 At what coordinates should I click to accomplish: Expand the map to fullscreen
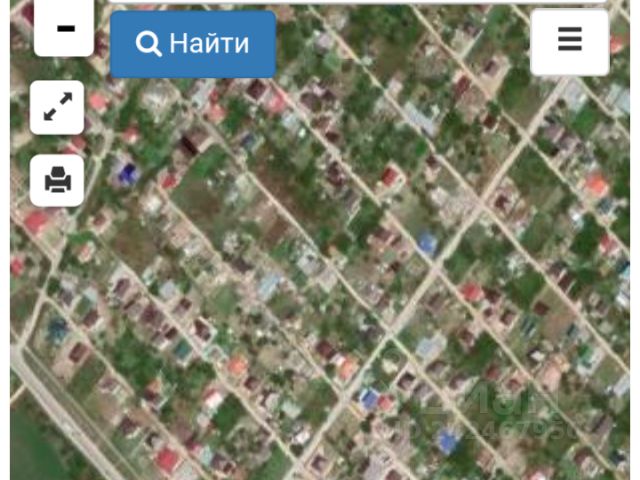(57, 107)
